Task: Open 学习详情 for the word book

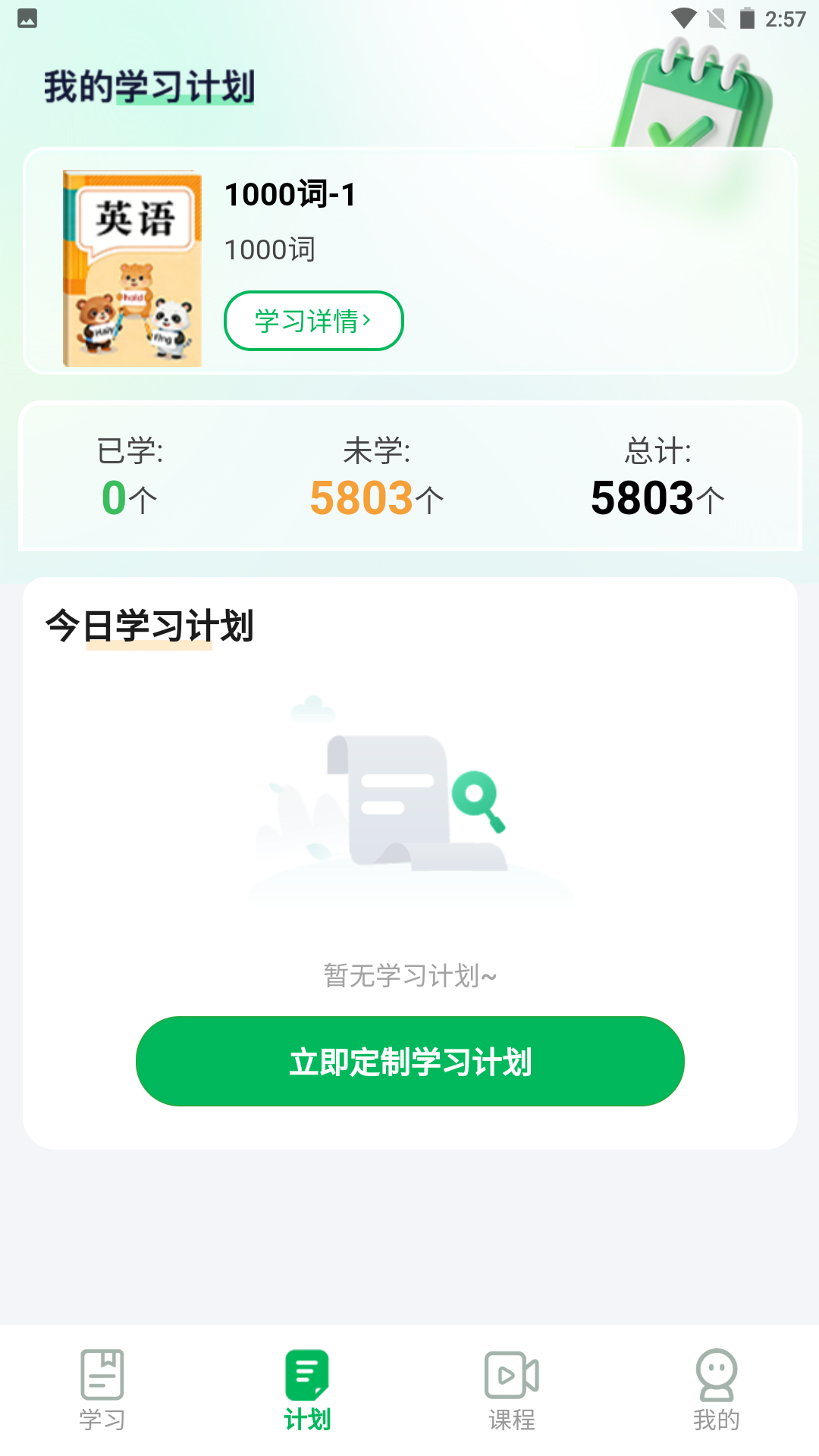Action: [313, 321]
